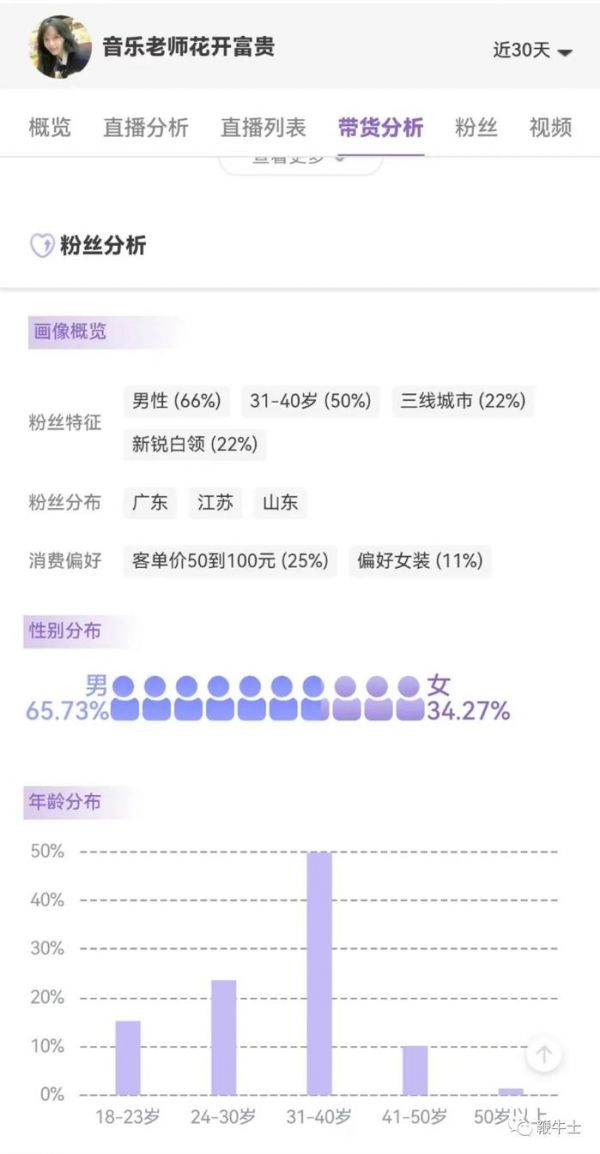Open the 近30天 time range dropdown
The image size is (600, 1154).
532,50
